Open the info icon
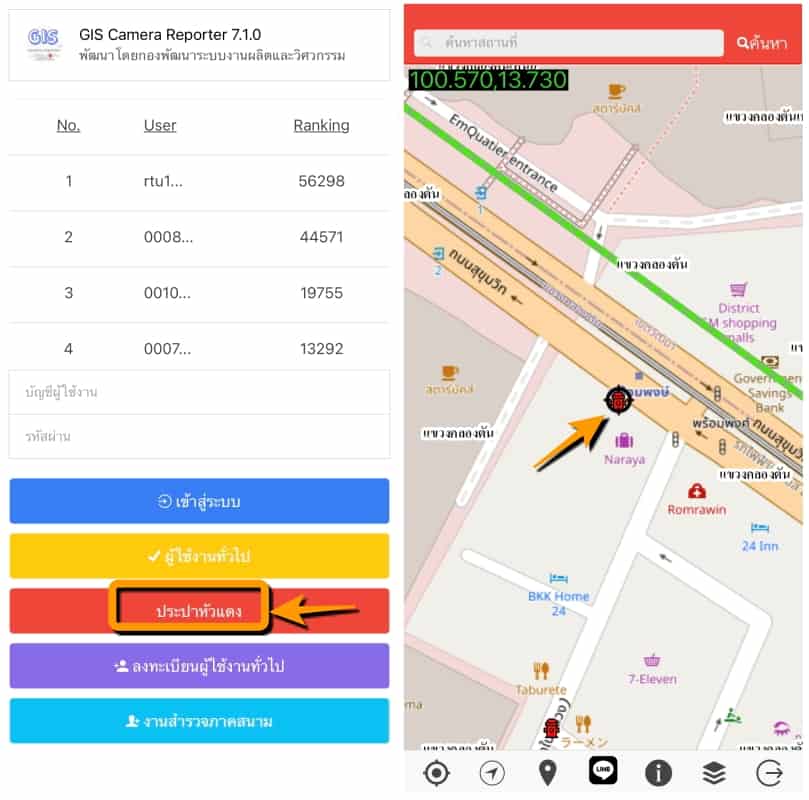Screen dimensions: 809x800 pyautogui.click(x=658, y=772)
